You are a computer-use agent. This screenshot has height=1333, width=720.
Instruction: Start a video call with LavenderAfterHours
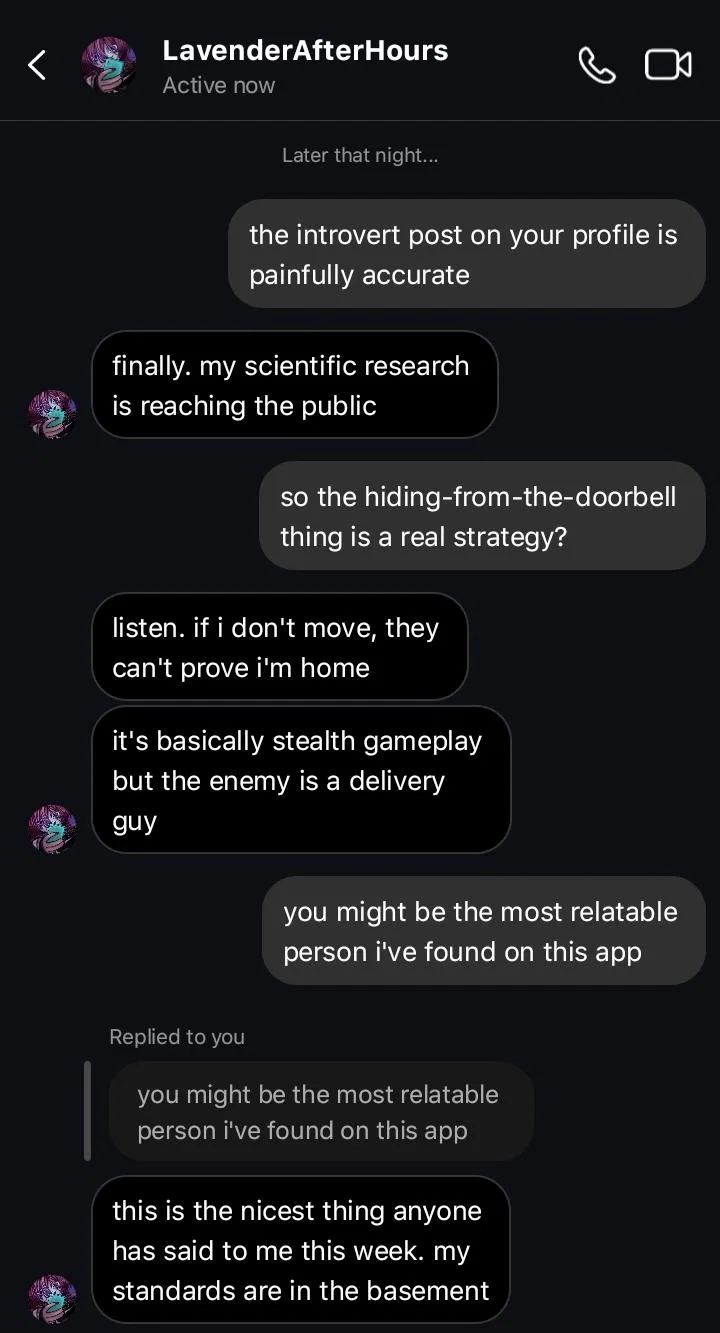click(x=668, y=65)
